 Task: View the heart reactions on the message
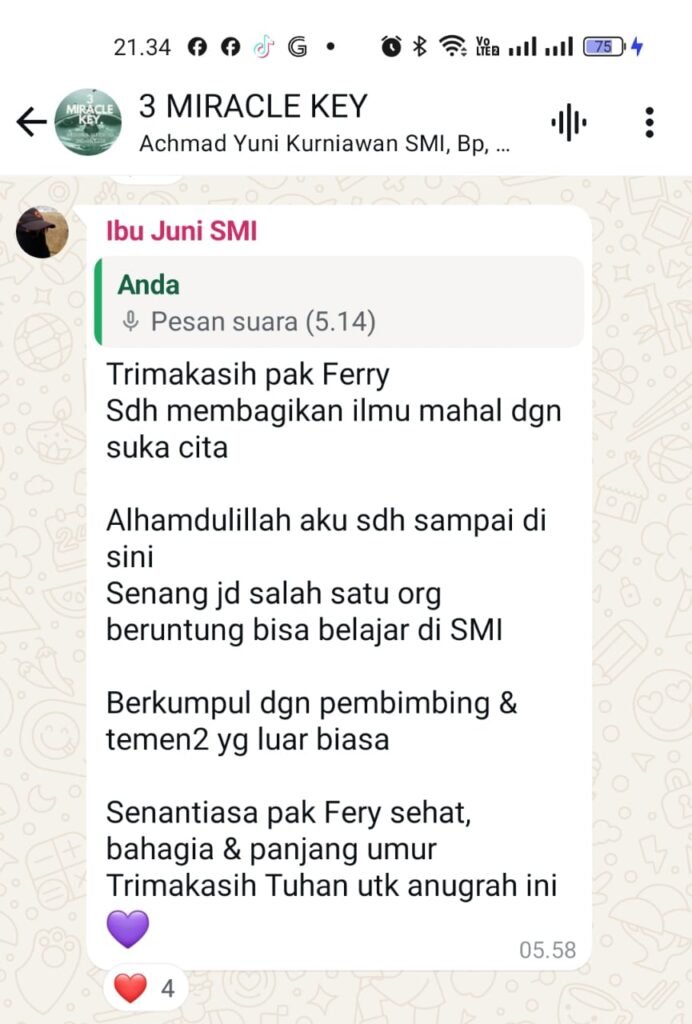click(144, 989)
